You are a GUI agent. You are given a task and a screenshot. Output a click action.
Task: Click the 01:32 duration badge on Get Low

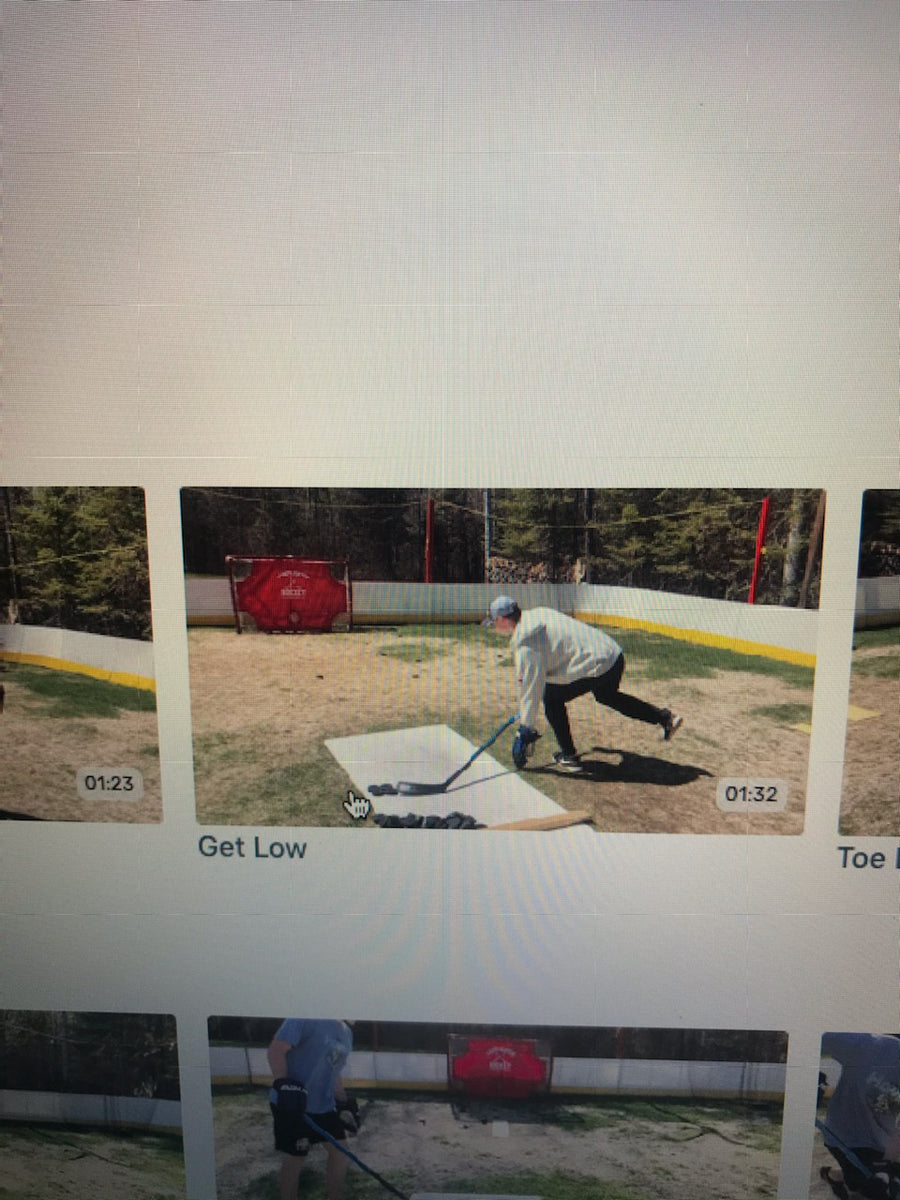coord(752,795)
